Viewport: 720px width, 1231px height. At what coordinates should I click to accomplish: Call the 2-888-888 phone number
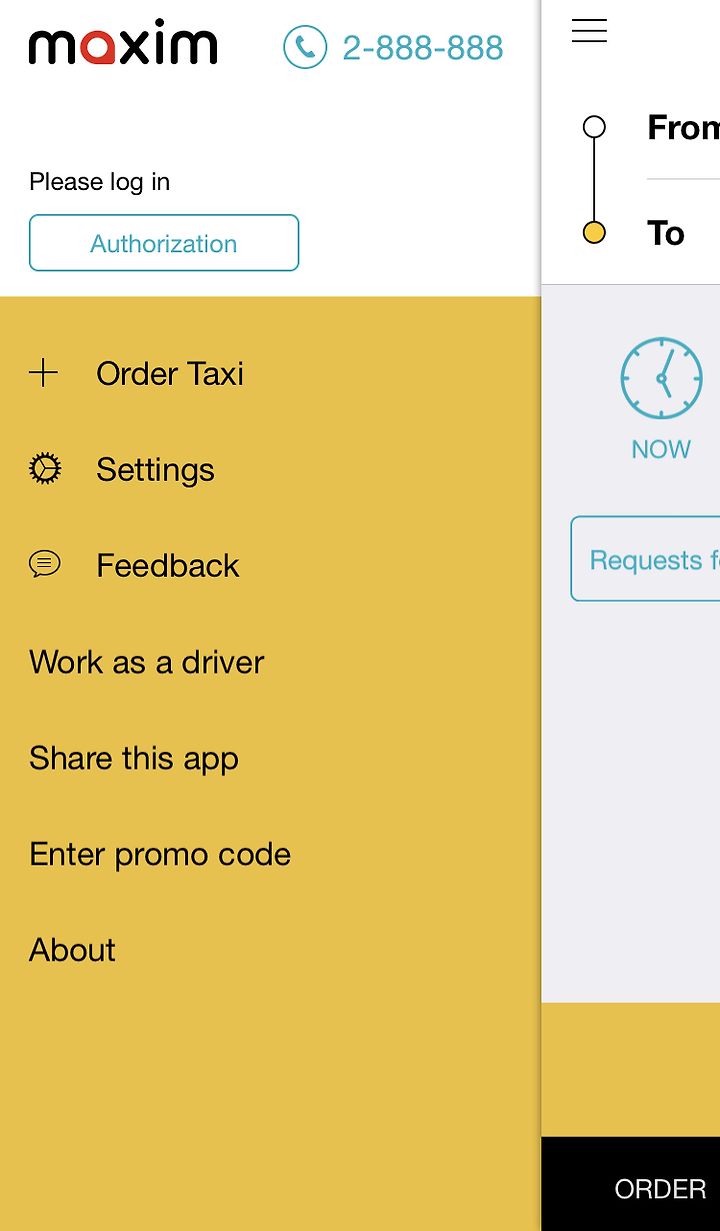[394, 47]
